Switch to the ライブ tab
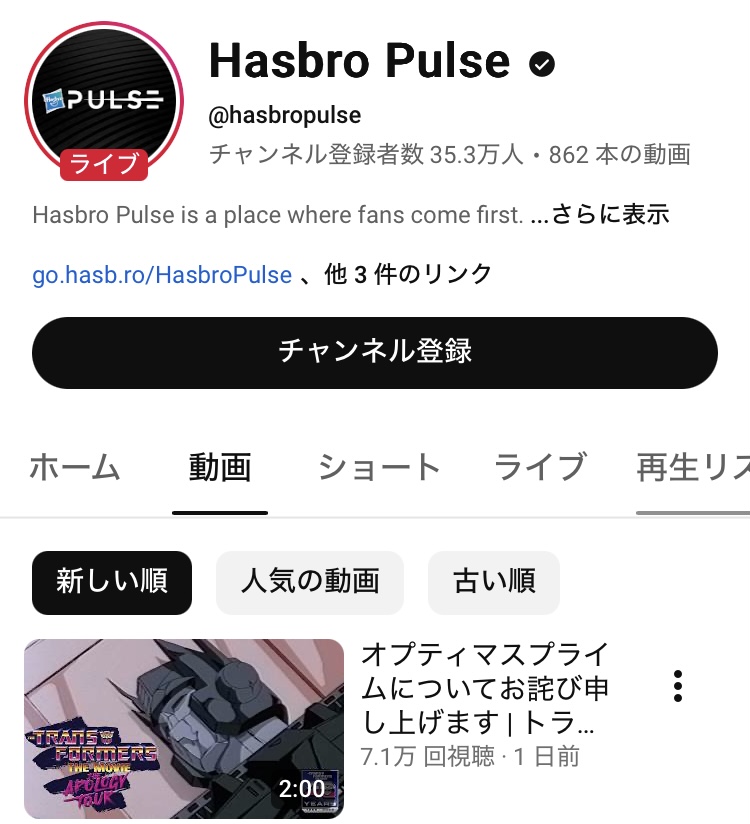This screenshot has width=750, height=824. coord(540,467)
